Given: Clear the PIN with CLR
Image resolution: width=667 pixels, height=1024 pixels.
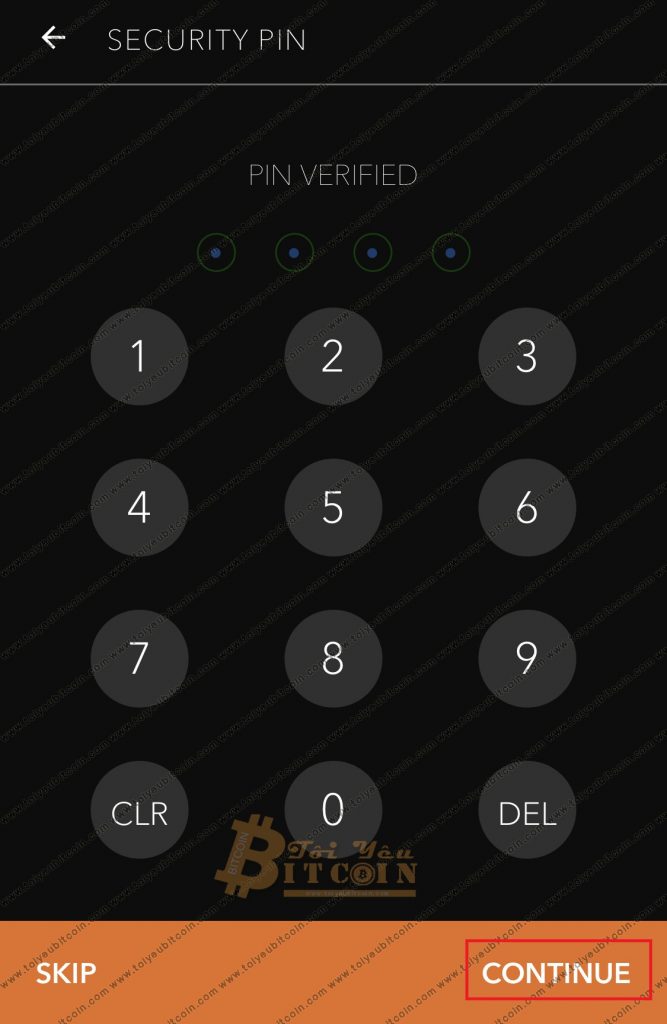Looking at the screenshot, I should tap(139, 811).
